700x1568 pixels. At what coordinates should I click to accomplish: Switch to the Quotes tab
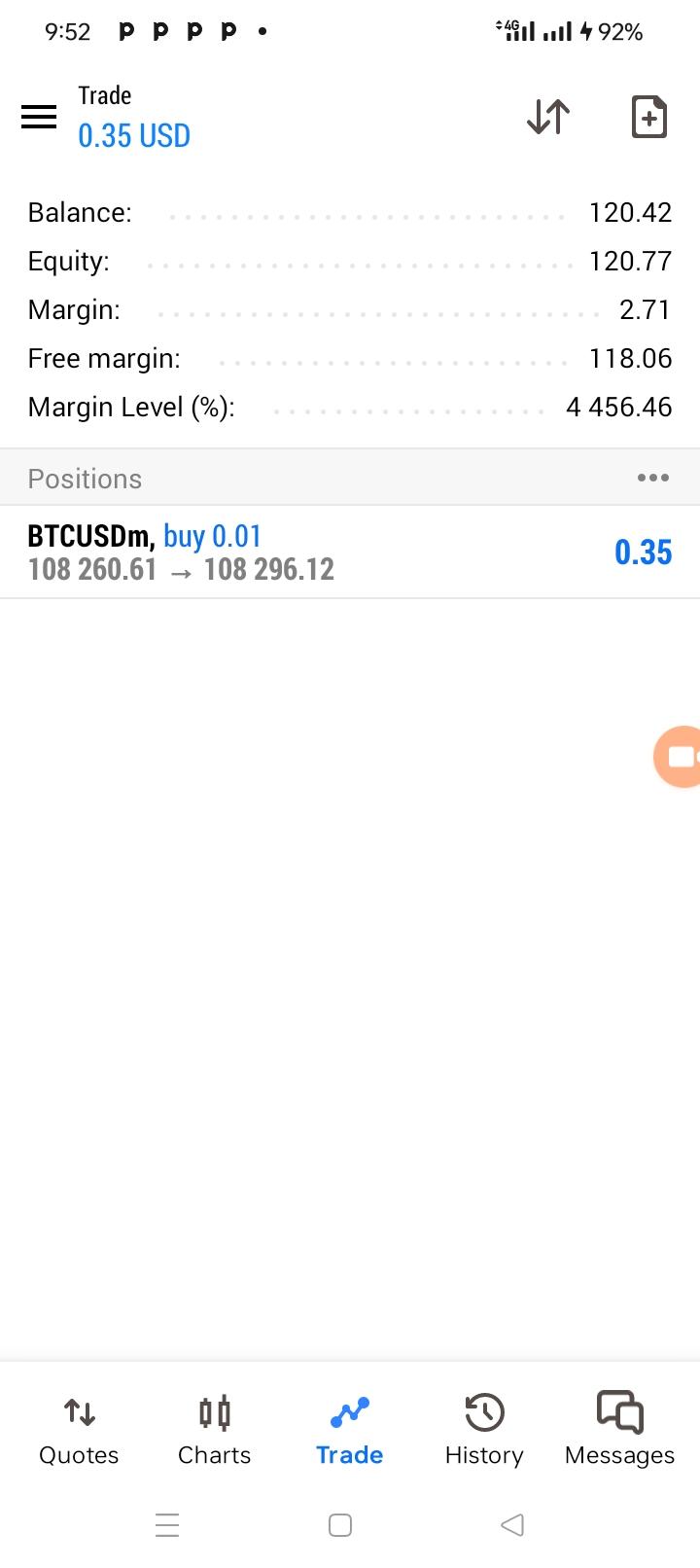(79, 1431)
